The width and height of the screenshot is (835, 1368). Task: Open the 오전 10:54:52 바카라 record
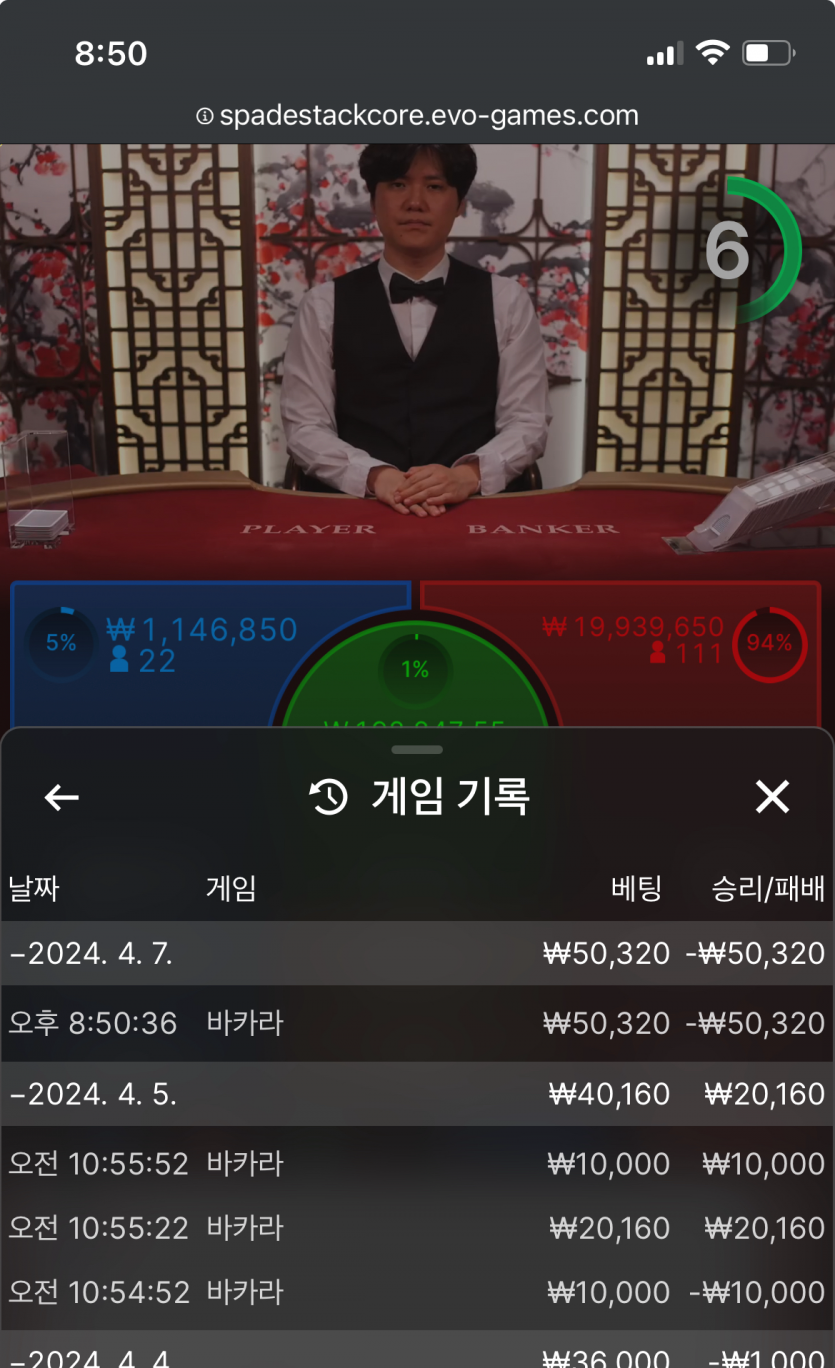(416, 1292)
